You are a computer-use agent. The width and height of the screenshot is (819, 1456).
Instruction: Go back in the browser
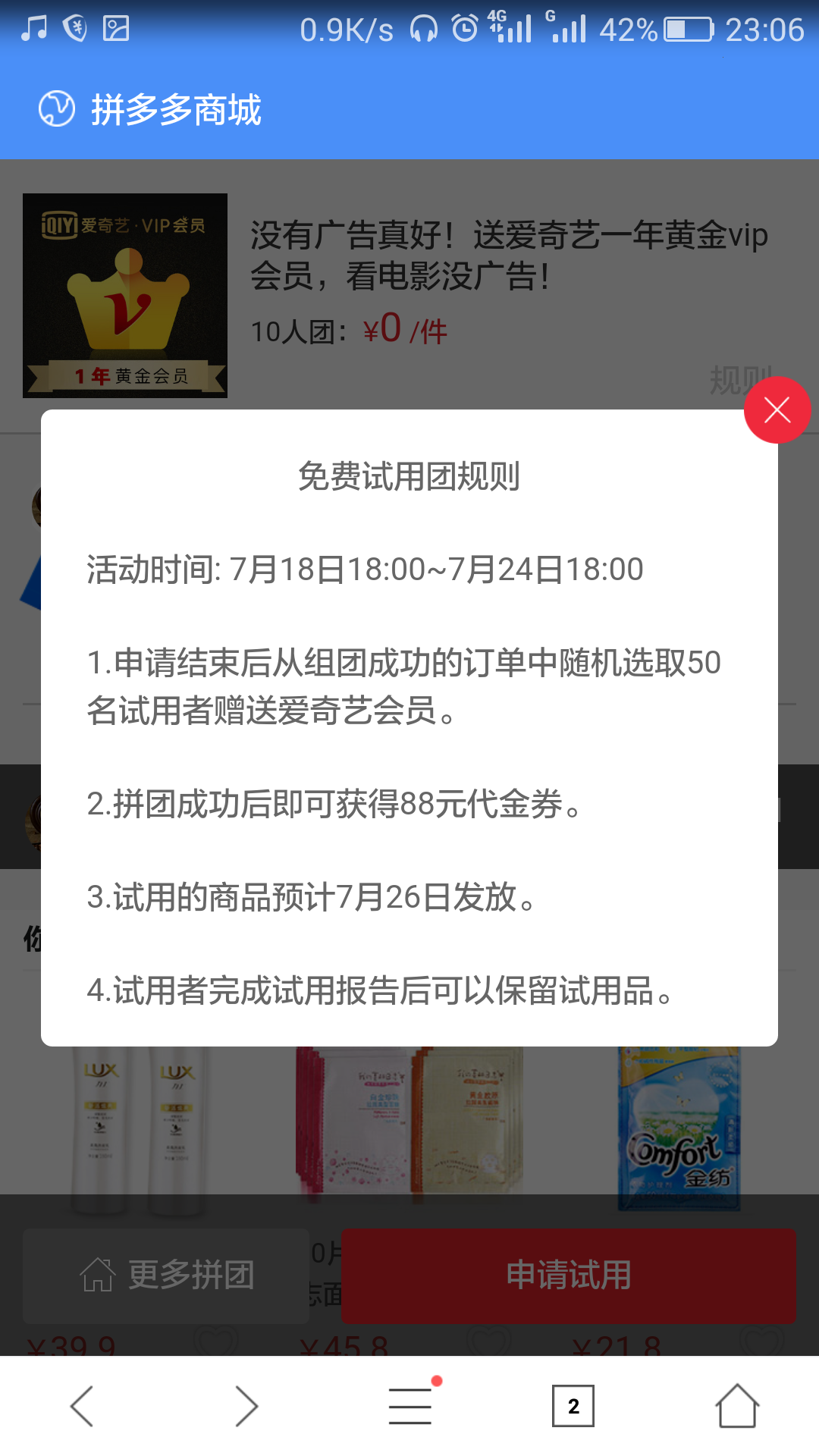point(82,1406)
